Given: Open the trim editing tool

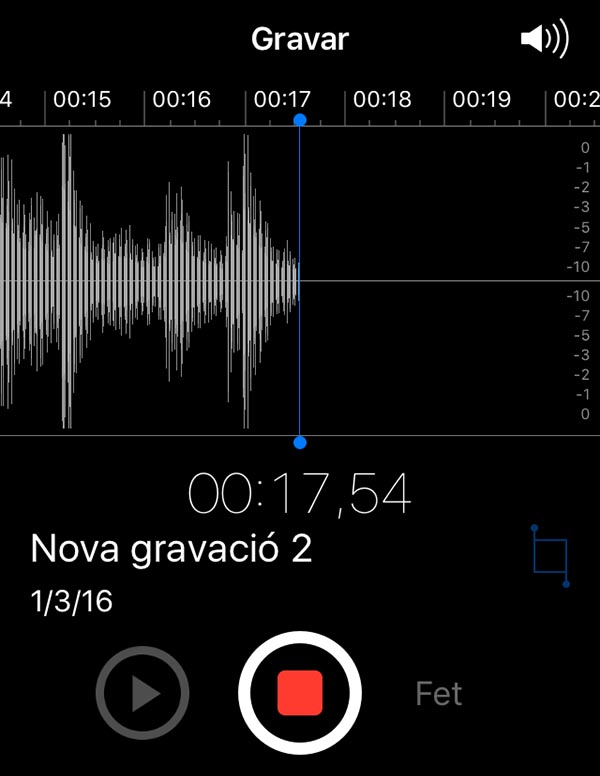Looking at the screenshot, I should pos(550,555).
